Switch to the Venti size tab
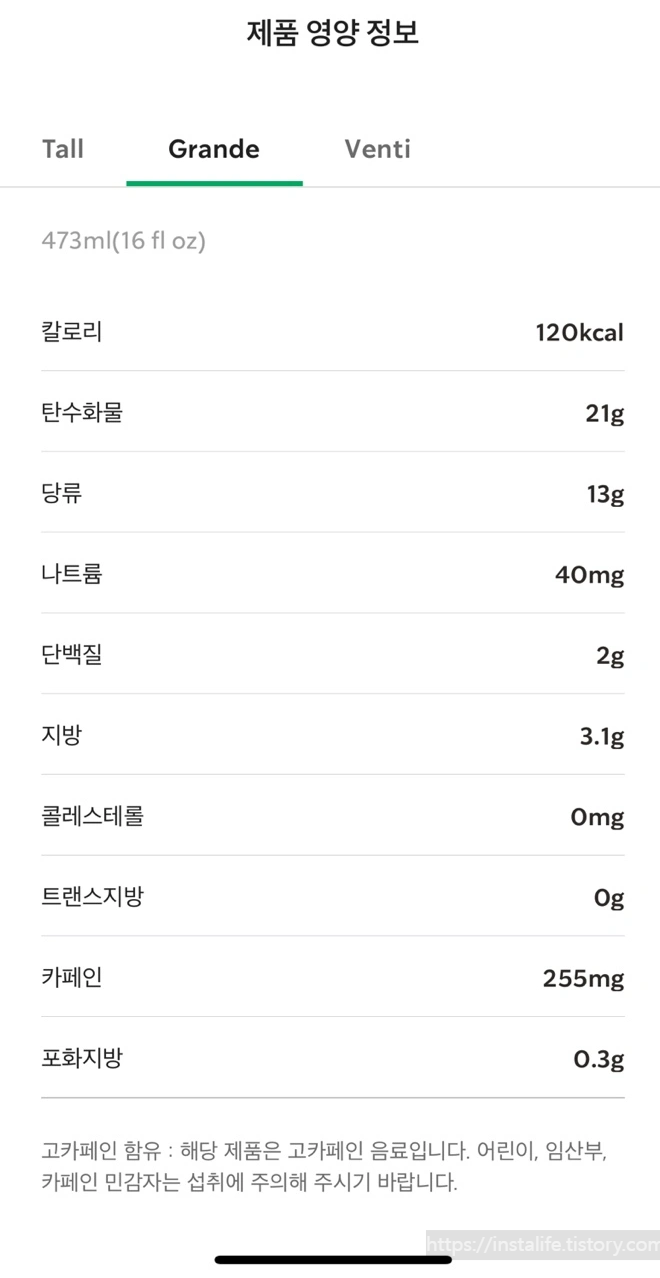 point(378,150)
